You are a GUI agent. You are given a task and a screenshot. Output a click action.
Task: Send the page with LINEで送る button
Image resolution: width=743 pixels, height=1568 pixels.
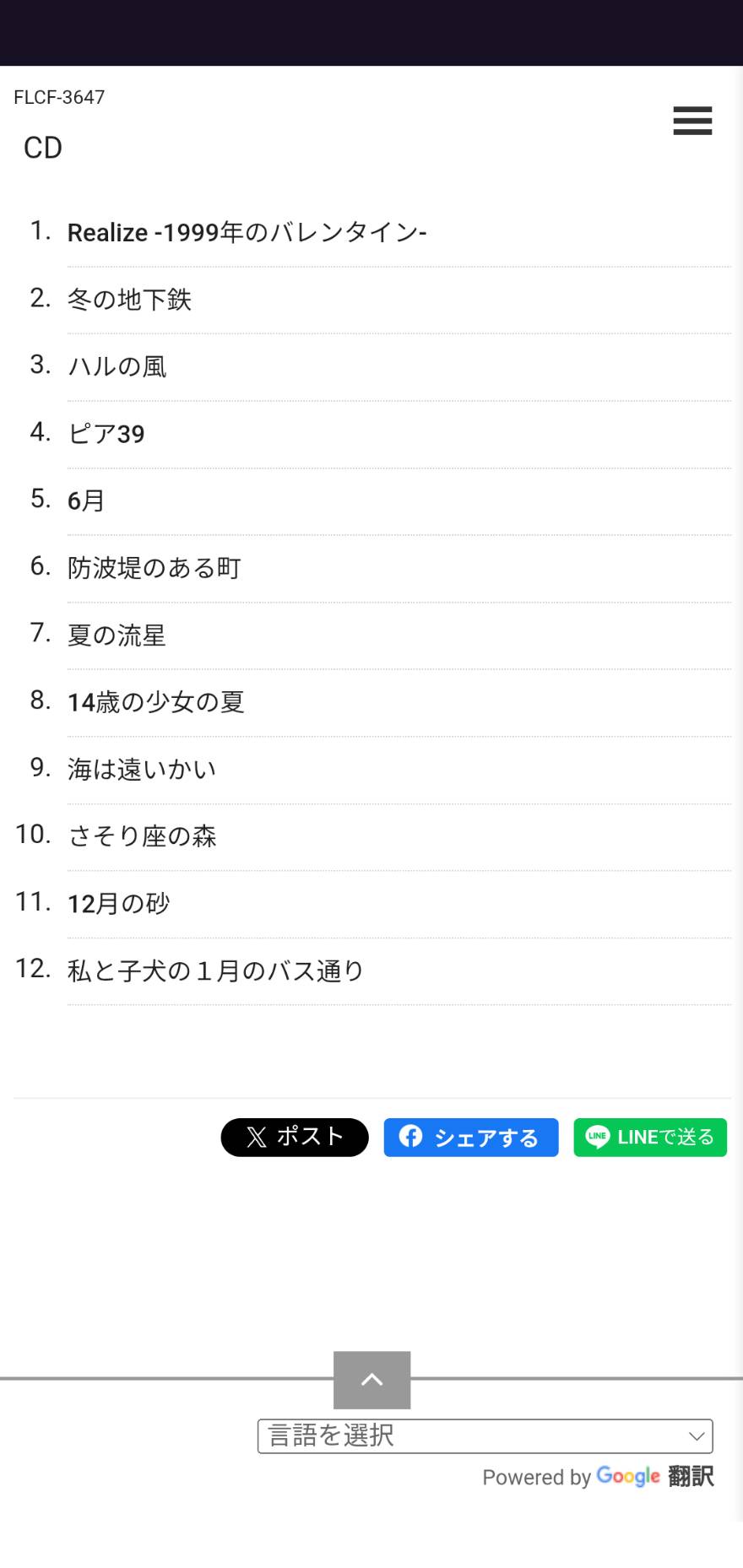[x=650, y=1138]
